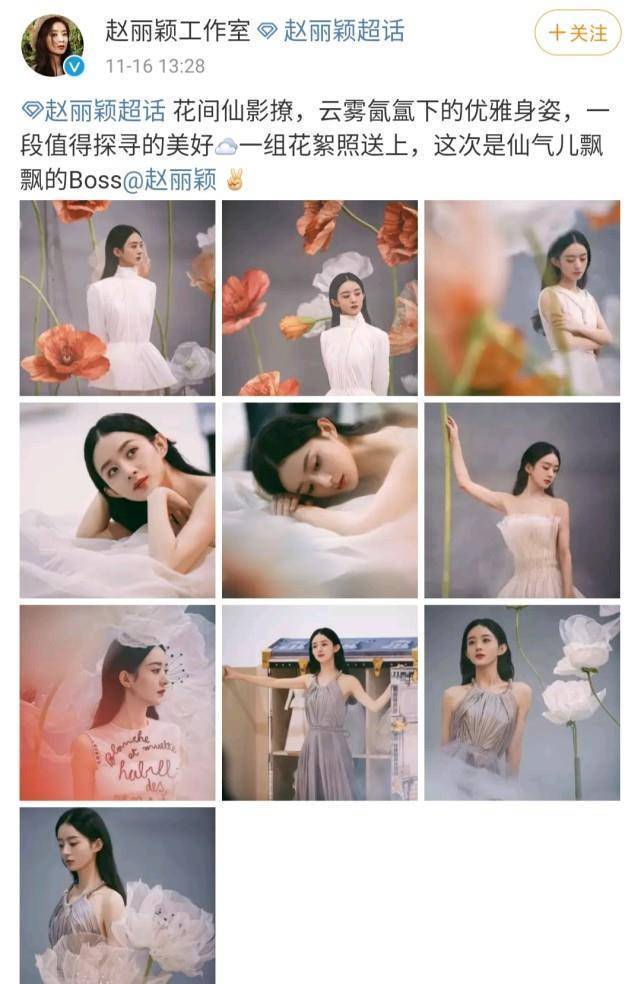View photo with arms outstretched before a wardrobe
The width and height of the screenshot is (641, 984).
[319, 702]
